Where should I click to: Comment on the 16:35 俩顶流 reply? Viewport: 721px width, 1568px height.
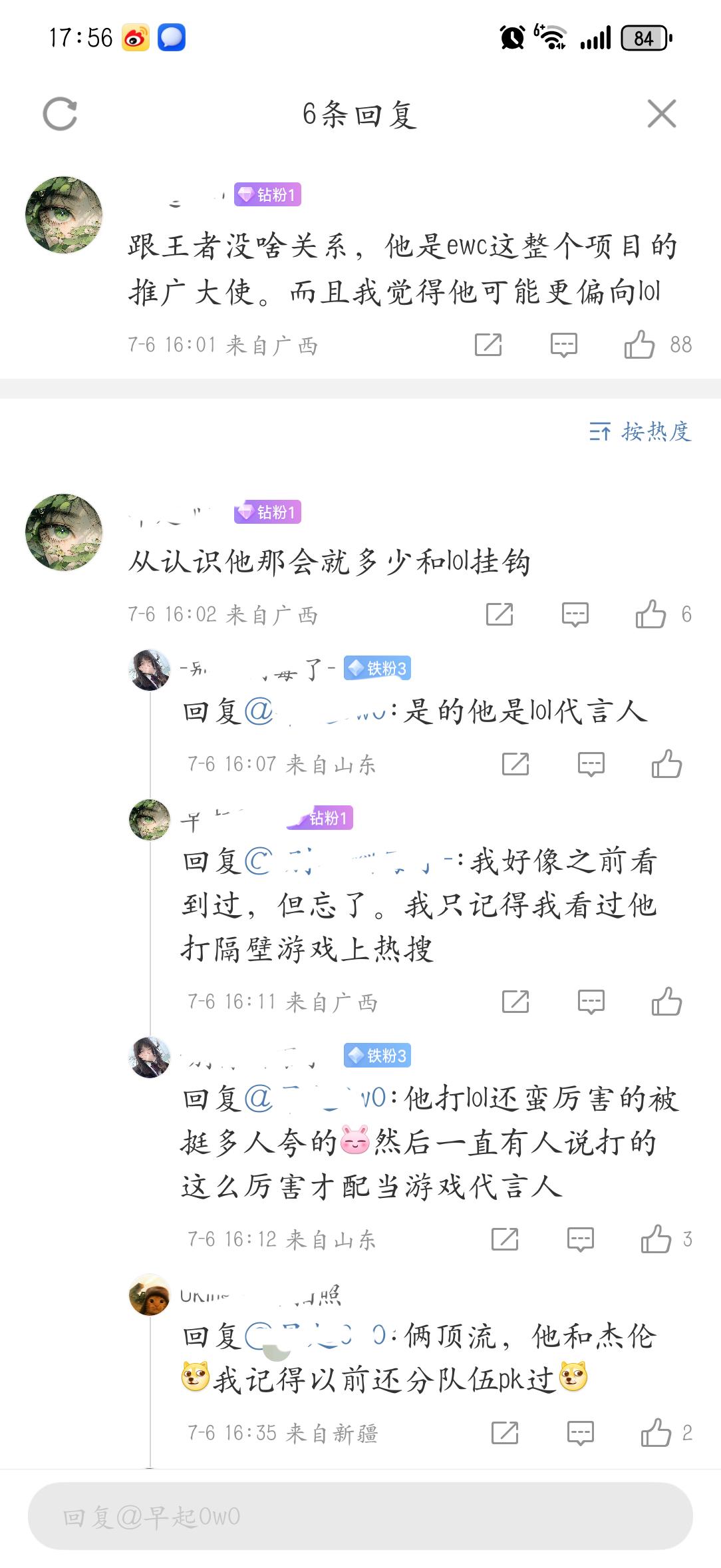tap(580, 1433)
